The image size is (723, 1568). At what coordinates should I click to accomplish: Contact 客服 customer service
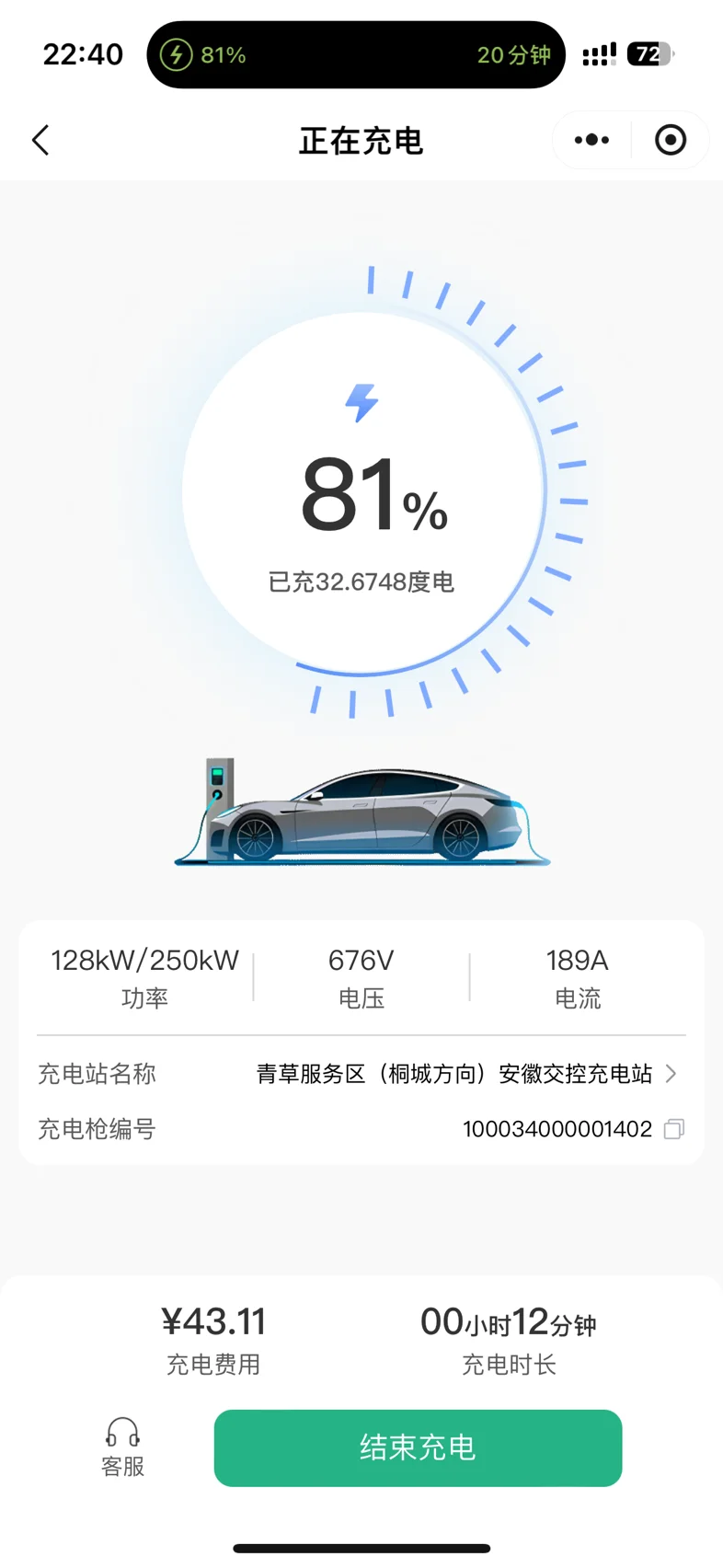(x=122, y=1447)
